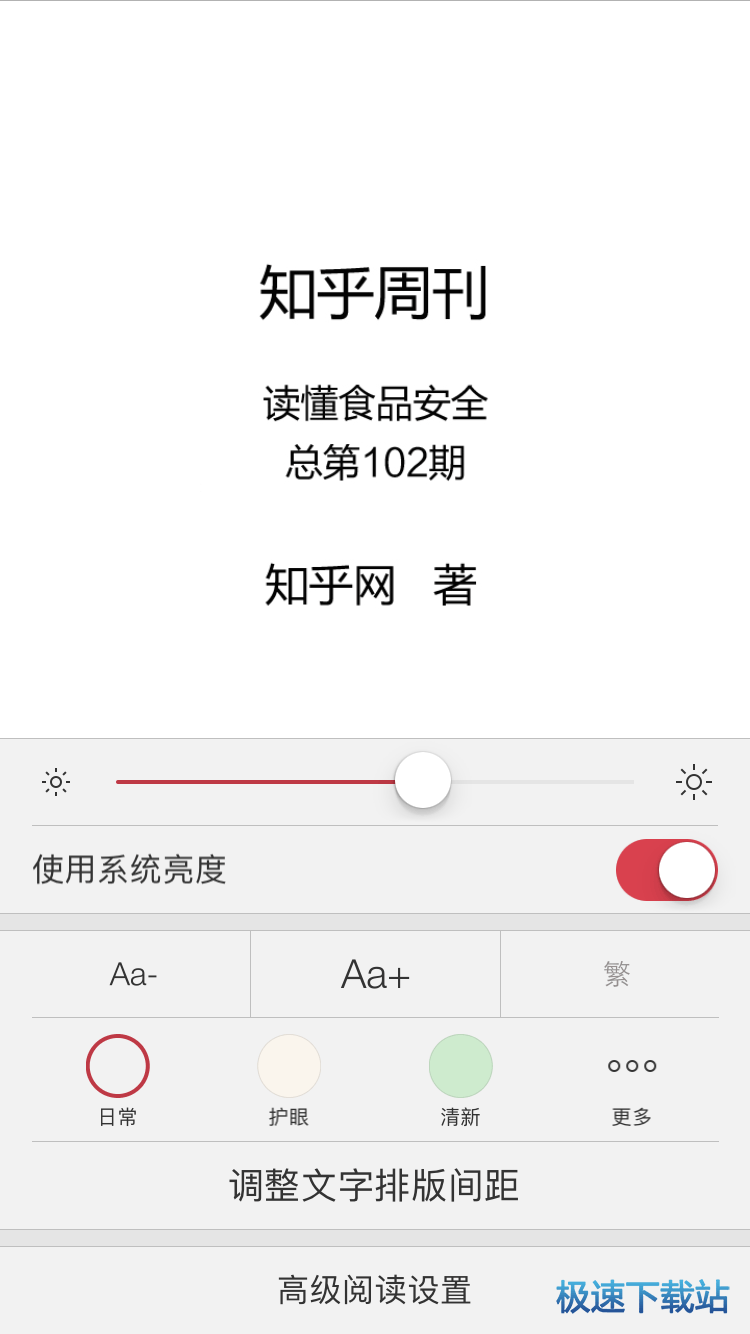Increase font size with Aa+
Viewport: 750px width, 1334px height.
tap(375, 974)
